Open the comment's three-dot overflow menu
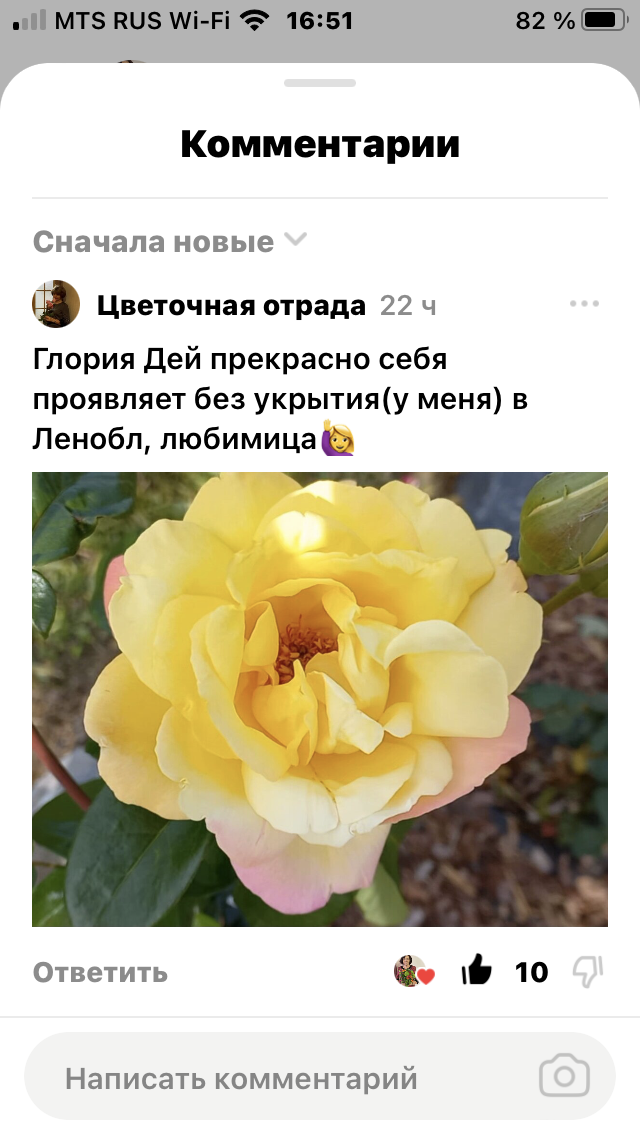Viewport: 640px width, 1136px height. [x=584, y=304]
